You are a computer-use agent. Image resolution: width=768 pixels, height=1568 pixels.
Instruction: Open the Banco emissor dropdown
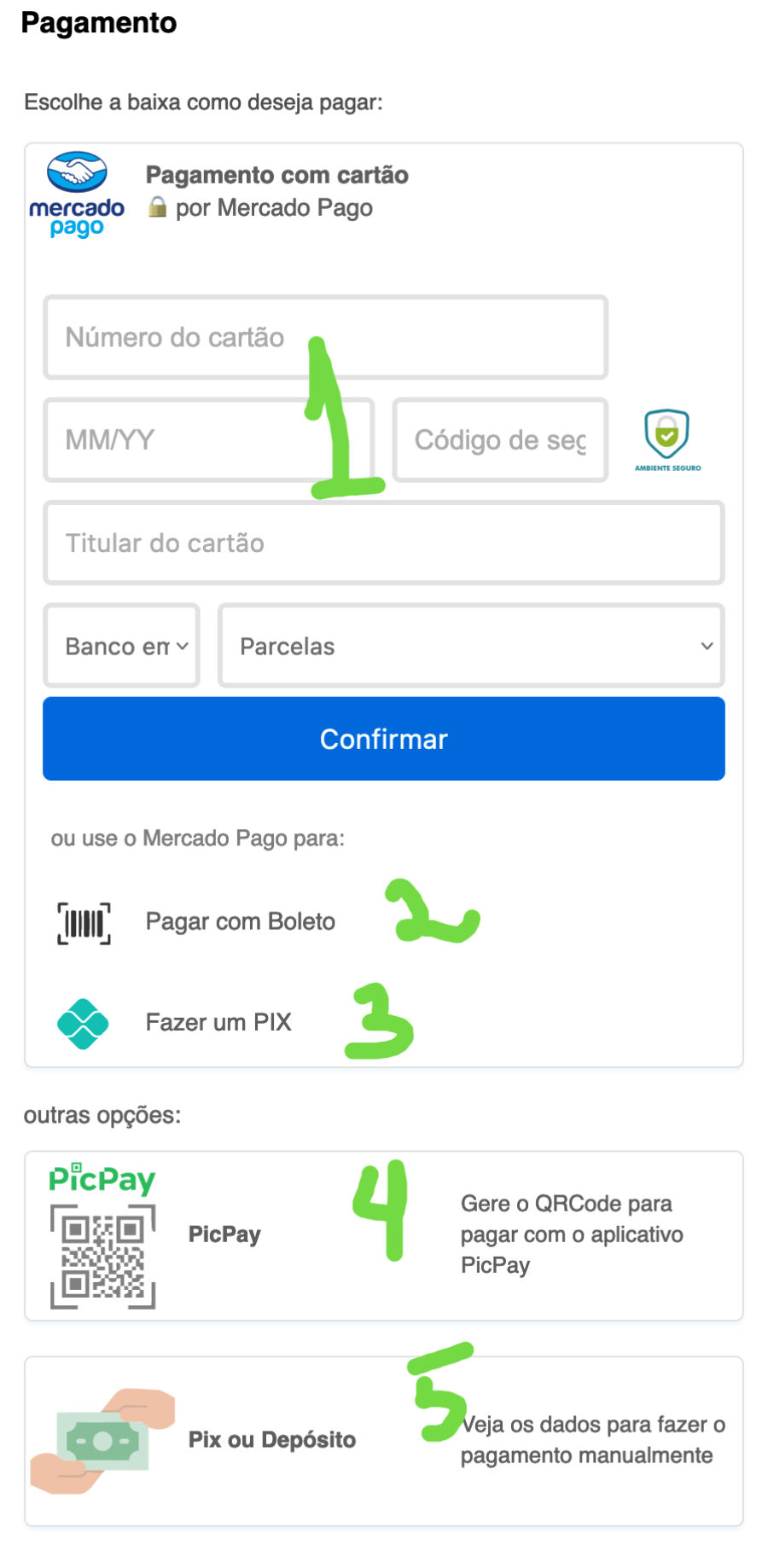coord(120,646)
